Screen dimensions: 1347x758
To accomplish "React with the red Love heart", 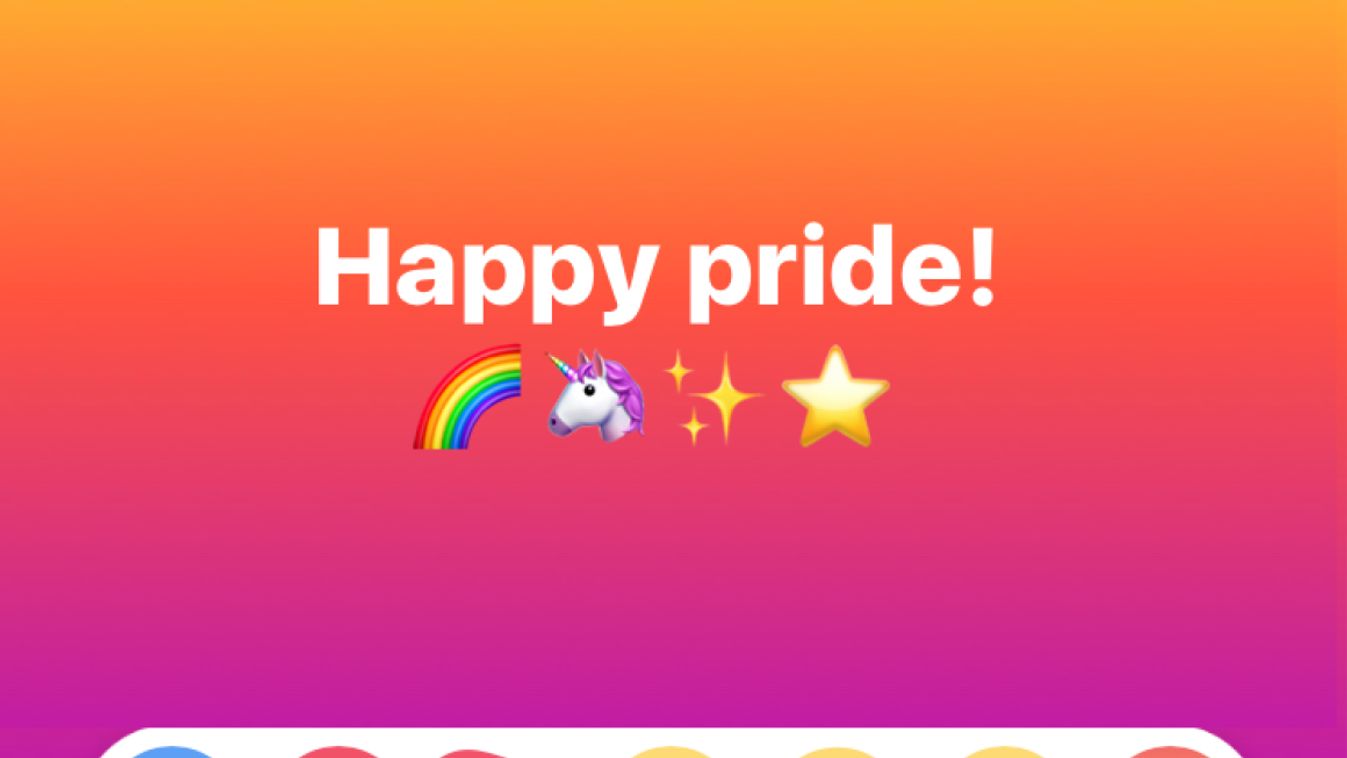I will [x=340, y=752].
